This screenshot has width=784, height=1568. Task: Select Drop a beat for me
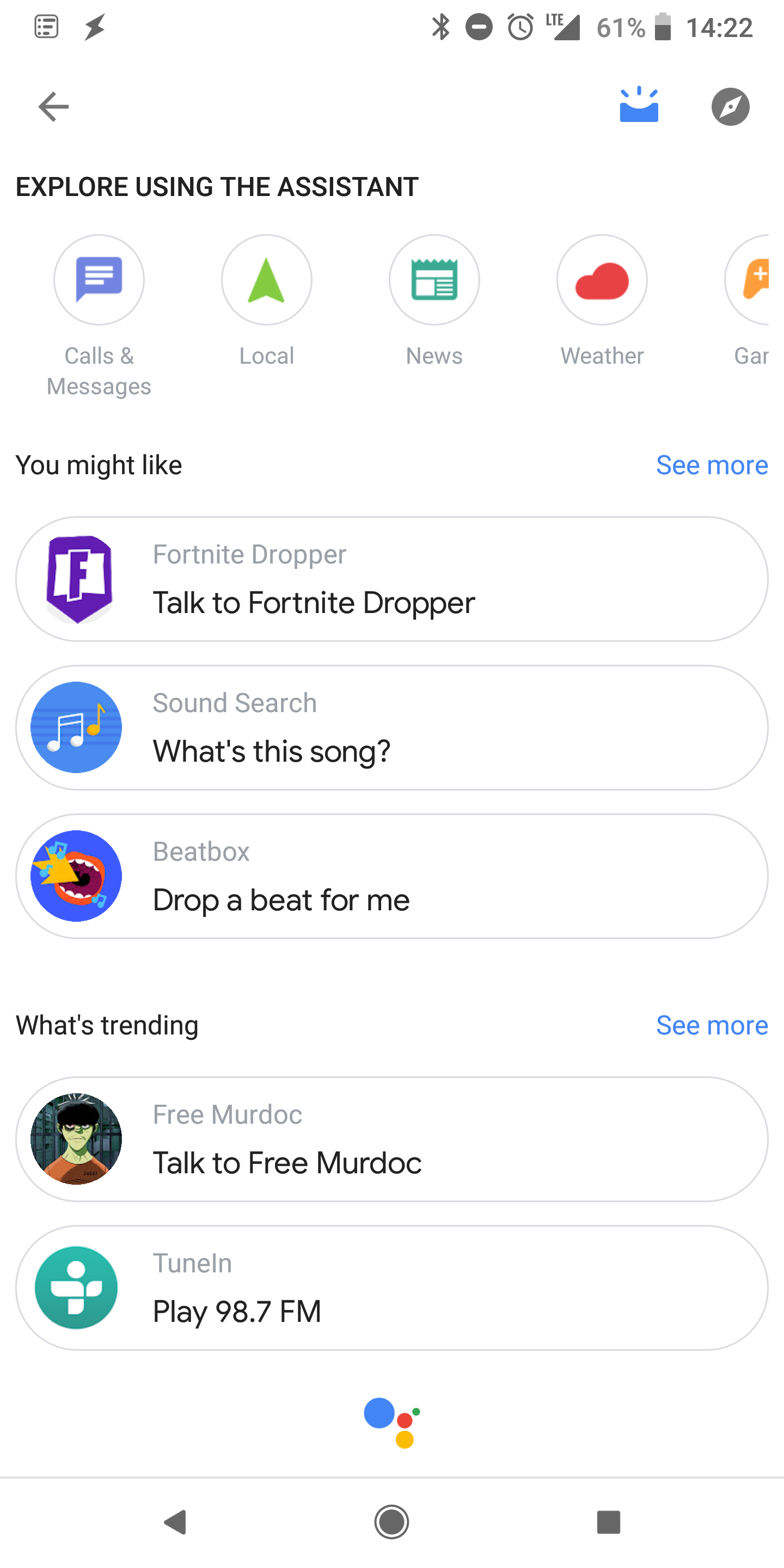(x=391, y=876)
